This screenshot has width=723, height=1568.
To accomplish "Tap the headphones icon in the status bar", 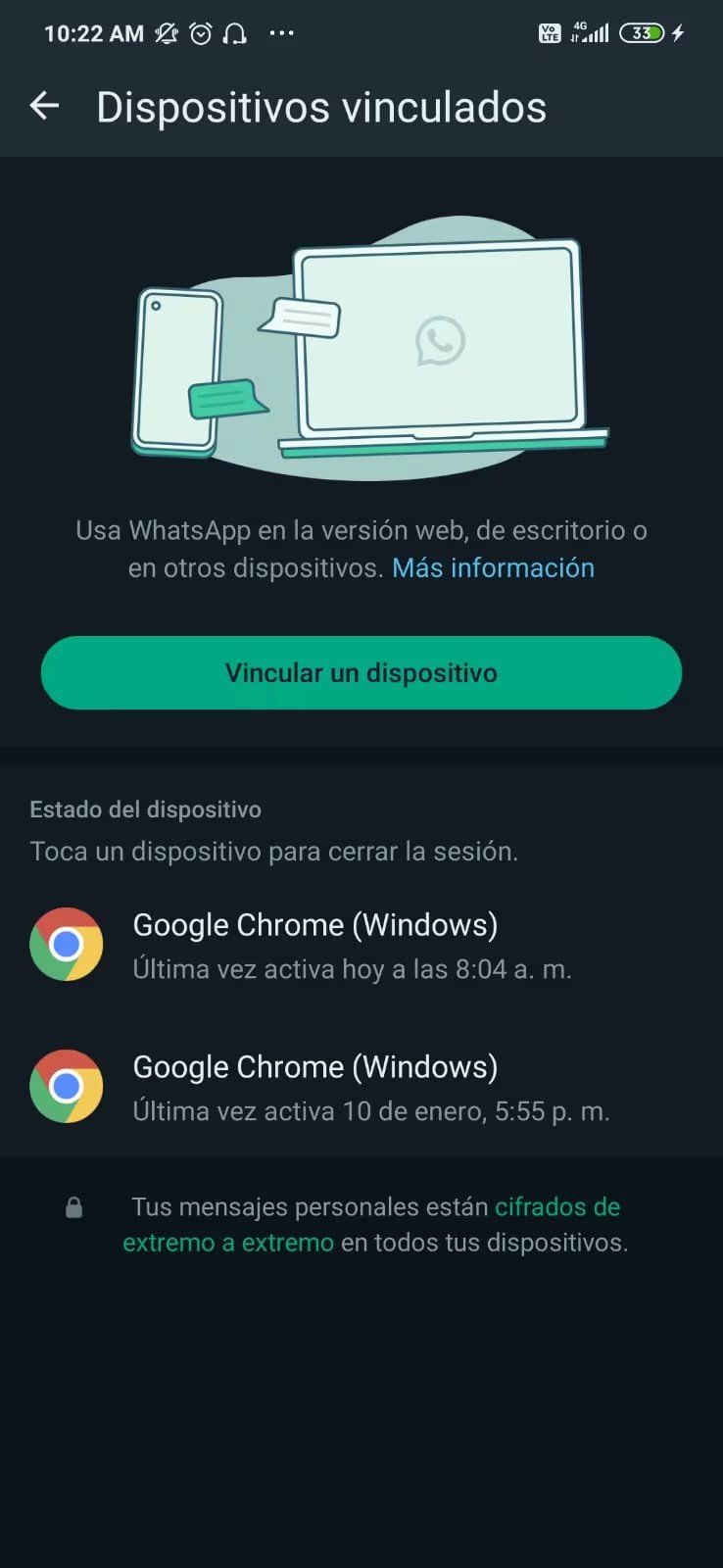I will coord(233,32).
